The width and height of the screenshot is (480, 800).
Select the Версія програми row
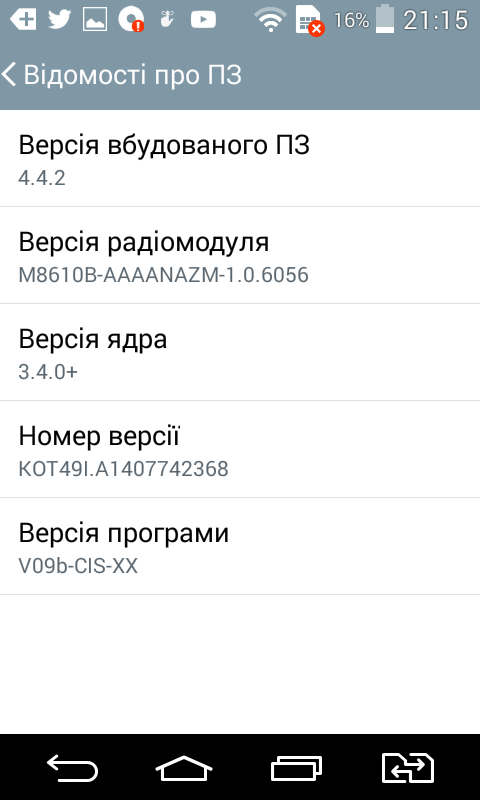coord(240,546)
